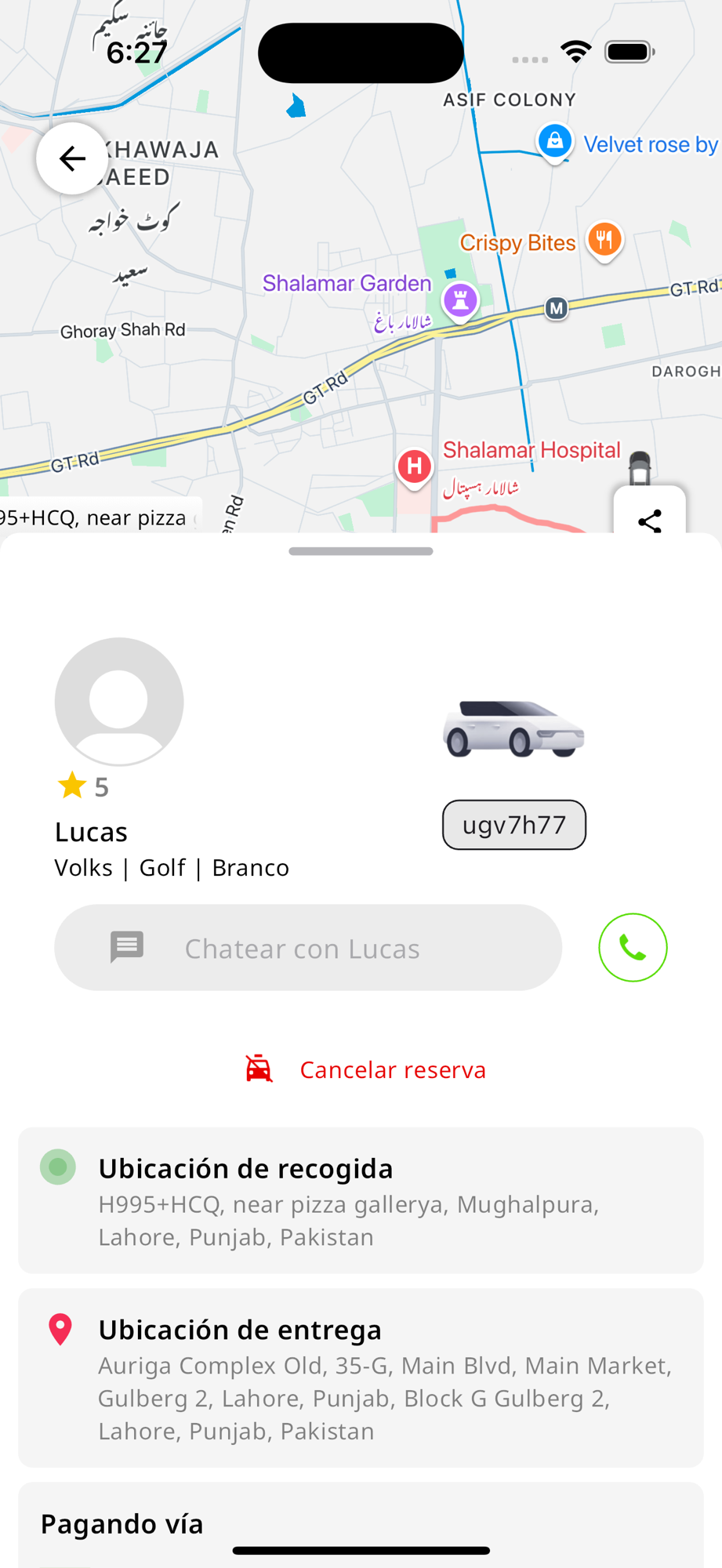The height and width of the screenshot is (1568, 722).
Task: Go back using the arrow button
Action: (x=72, y=158)
